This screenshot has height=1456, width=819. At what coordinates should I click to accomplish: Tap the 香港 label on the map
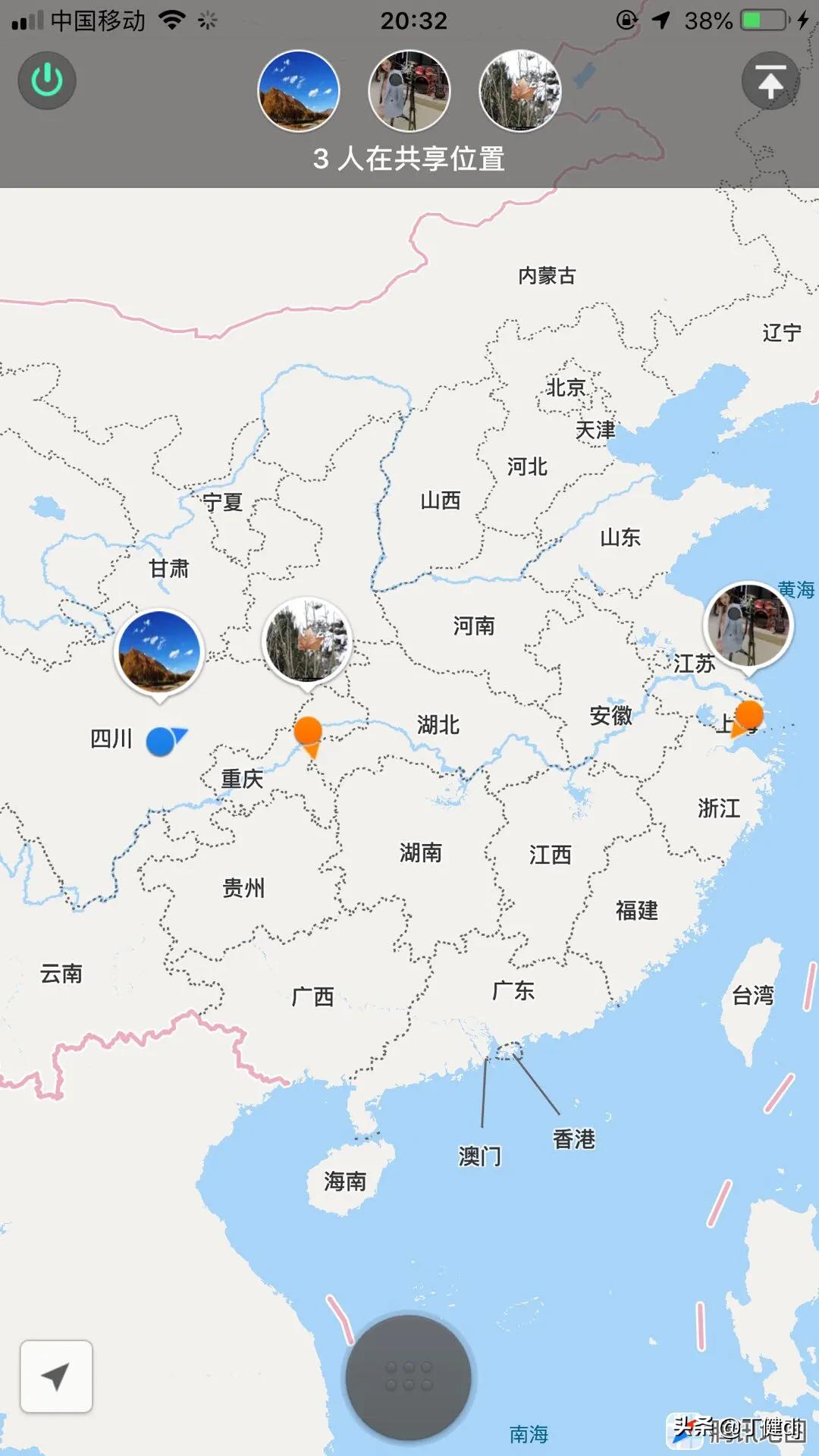point(574,1139)
